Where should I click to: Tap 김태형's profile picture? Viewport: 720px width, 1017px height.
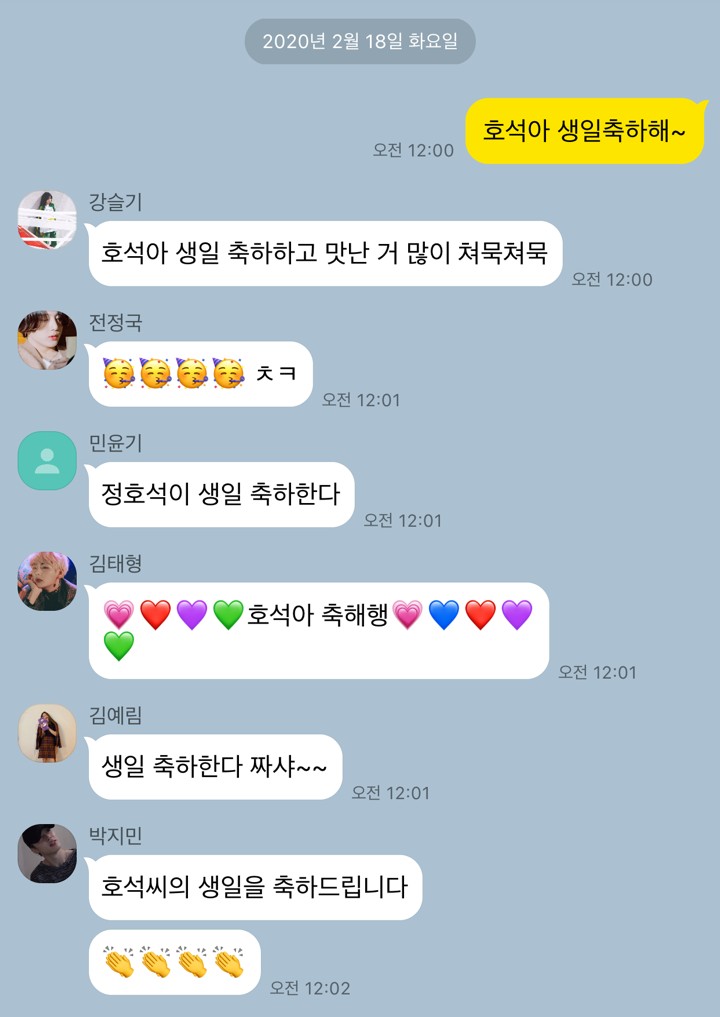click(x=47, y=581)
